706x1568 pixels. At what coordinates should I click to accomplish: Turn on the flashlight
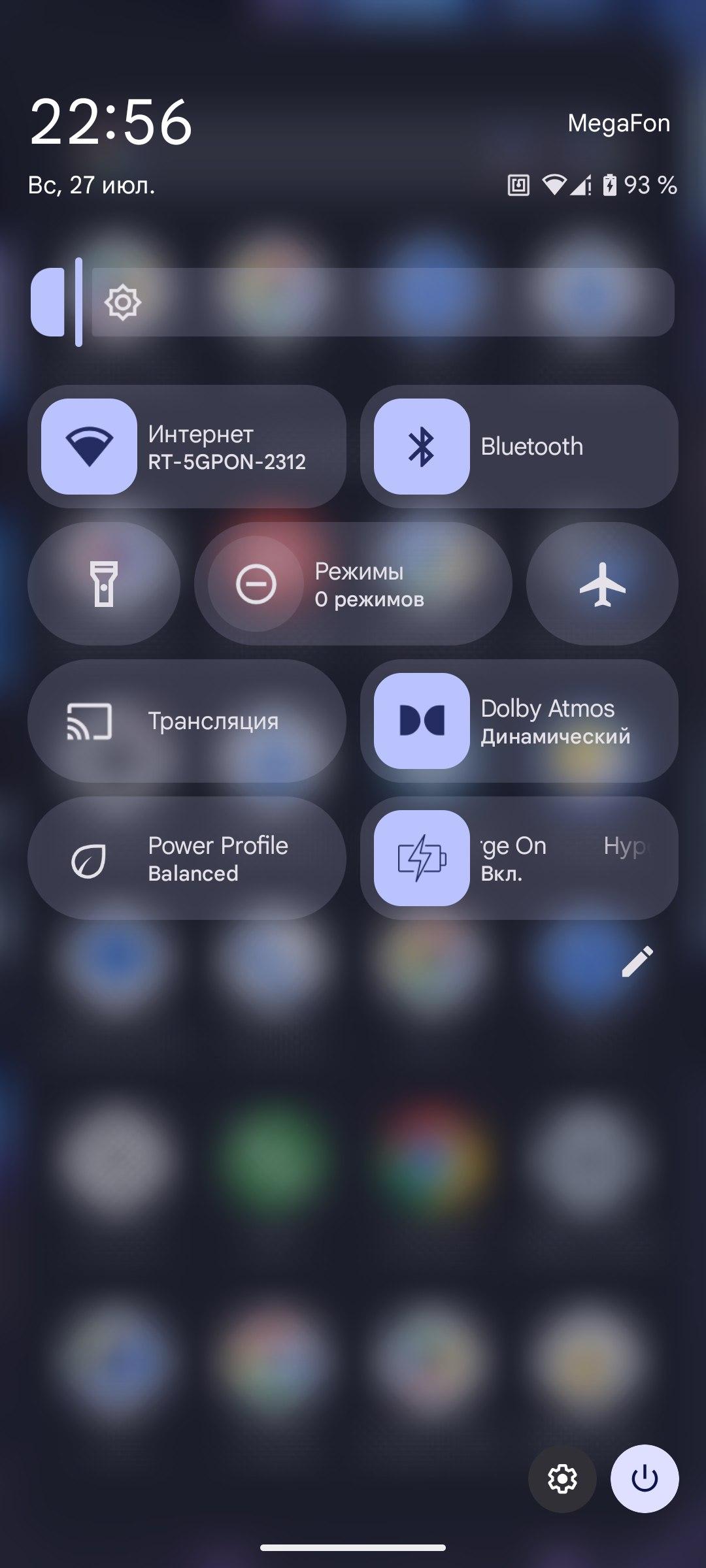tap(104, 583)
